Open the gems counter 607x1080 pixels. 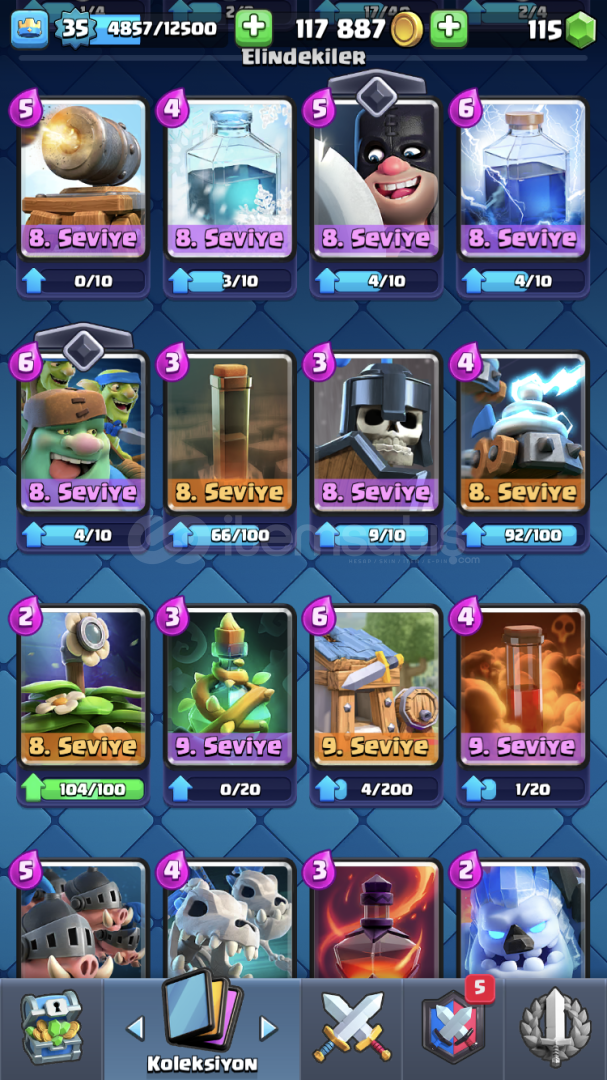(x=561, y=30)
